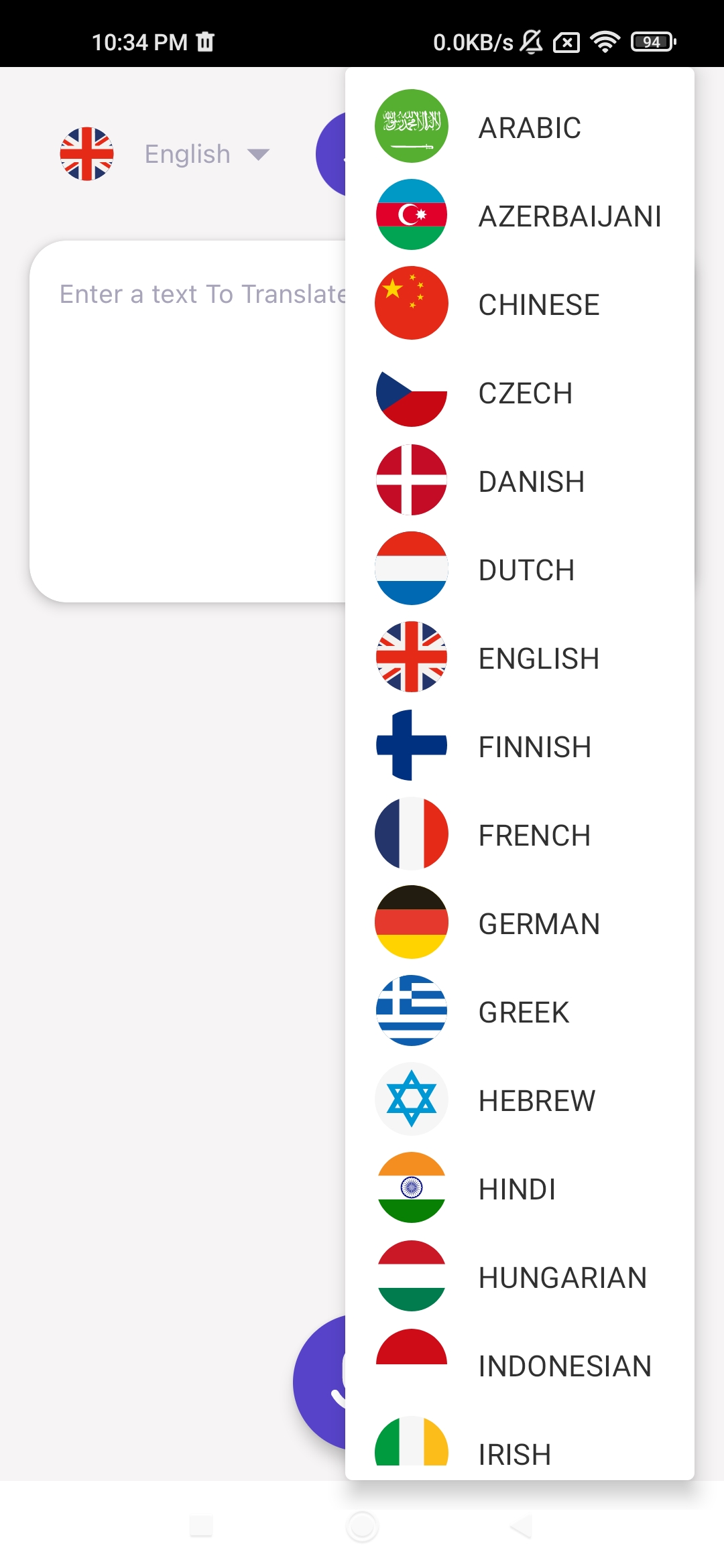Choose the FINNISH language option
724x1568 pixels.
coord(520,746)
